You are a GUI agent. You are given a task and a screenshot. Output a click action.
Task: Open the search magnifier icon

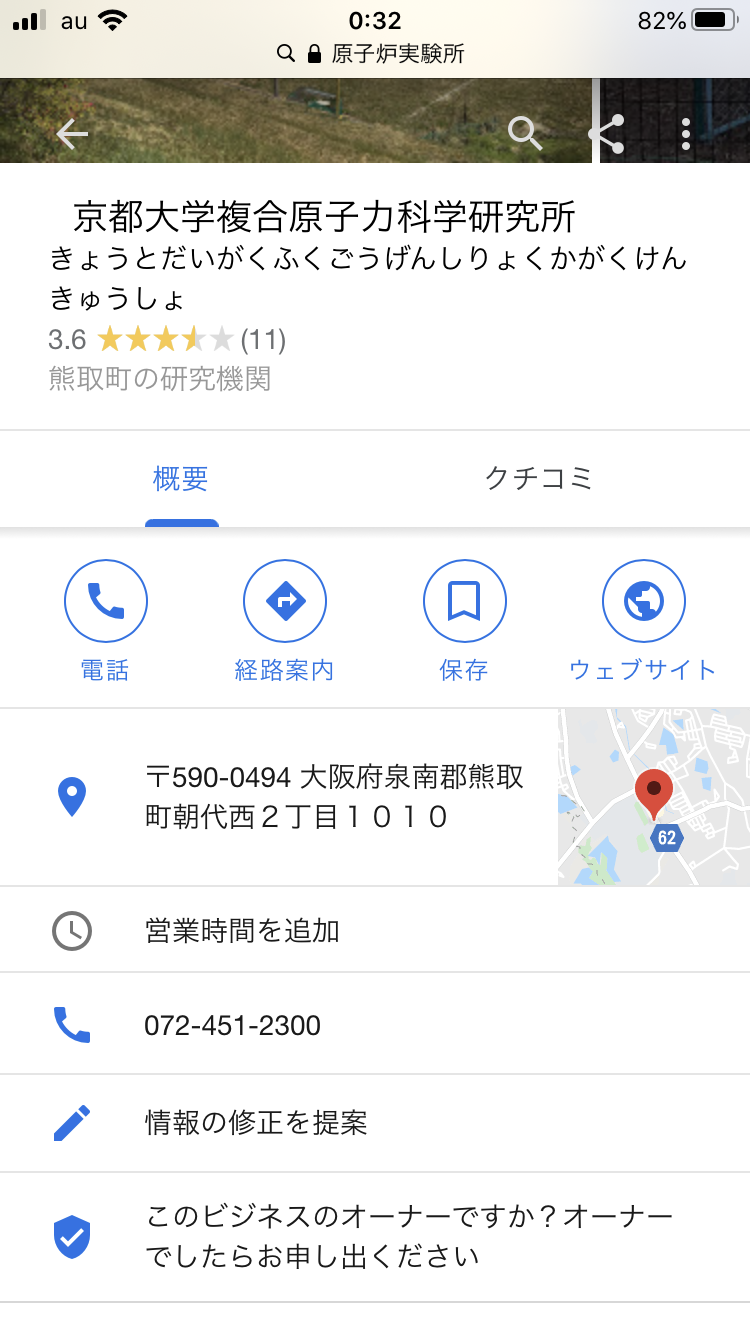pyautogui.click(x=525, y=133)
